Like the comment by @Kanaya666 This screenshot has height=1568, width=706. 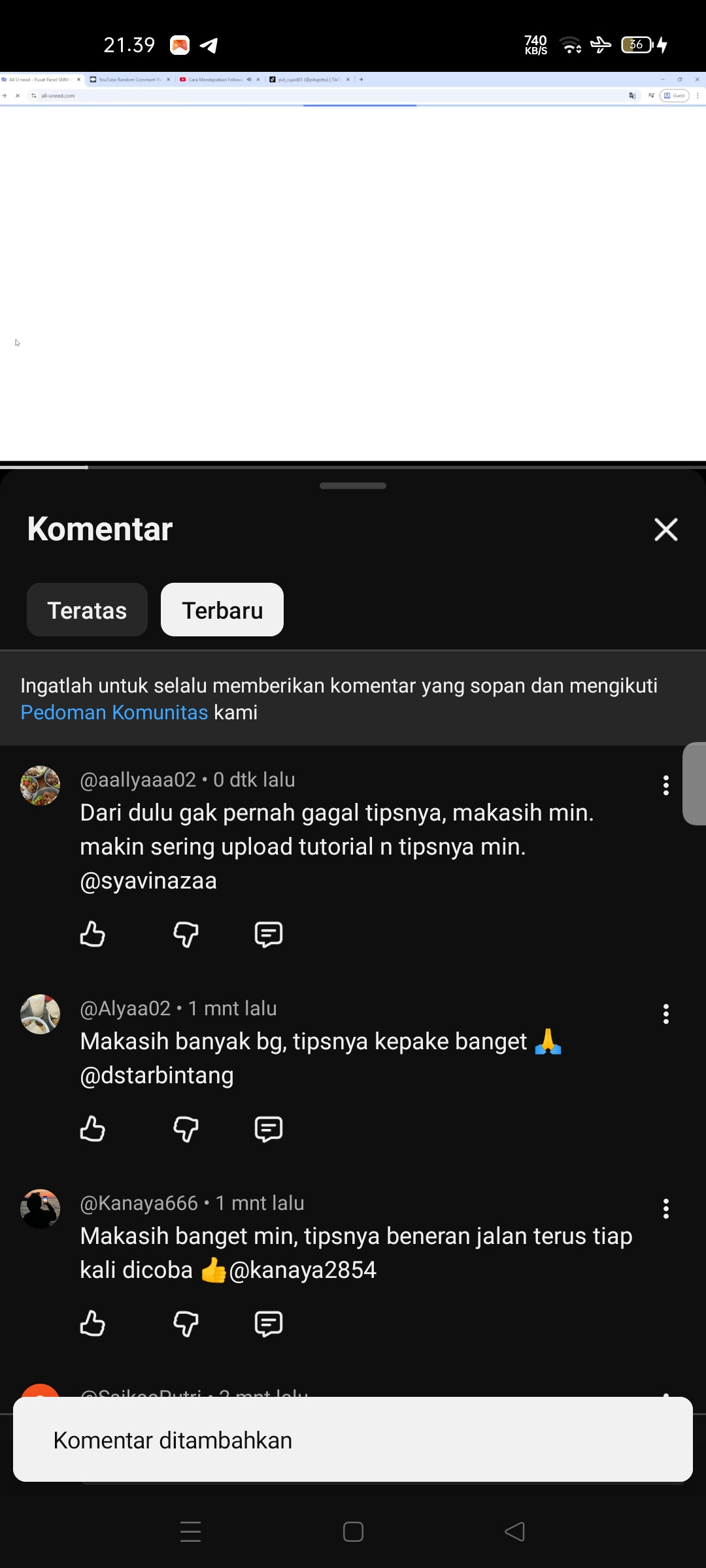[92, 1323]
